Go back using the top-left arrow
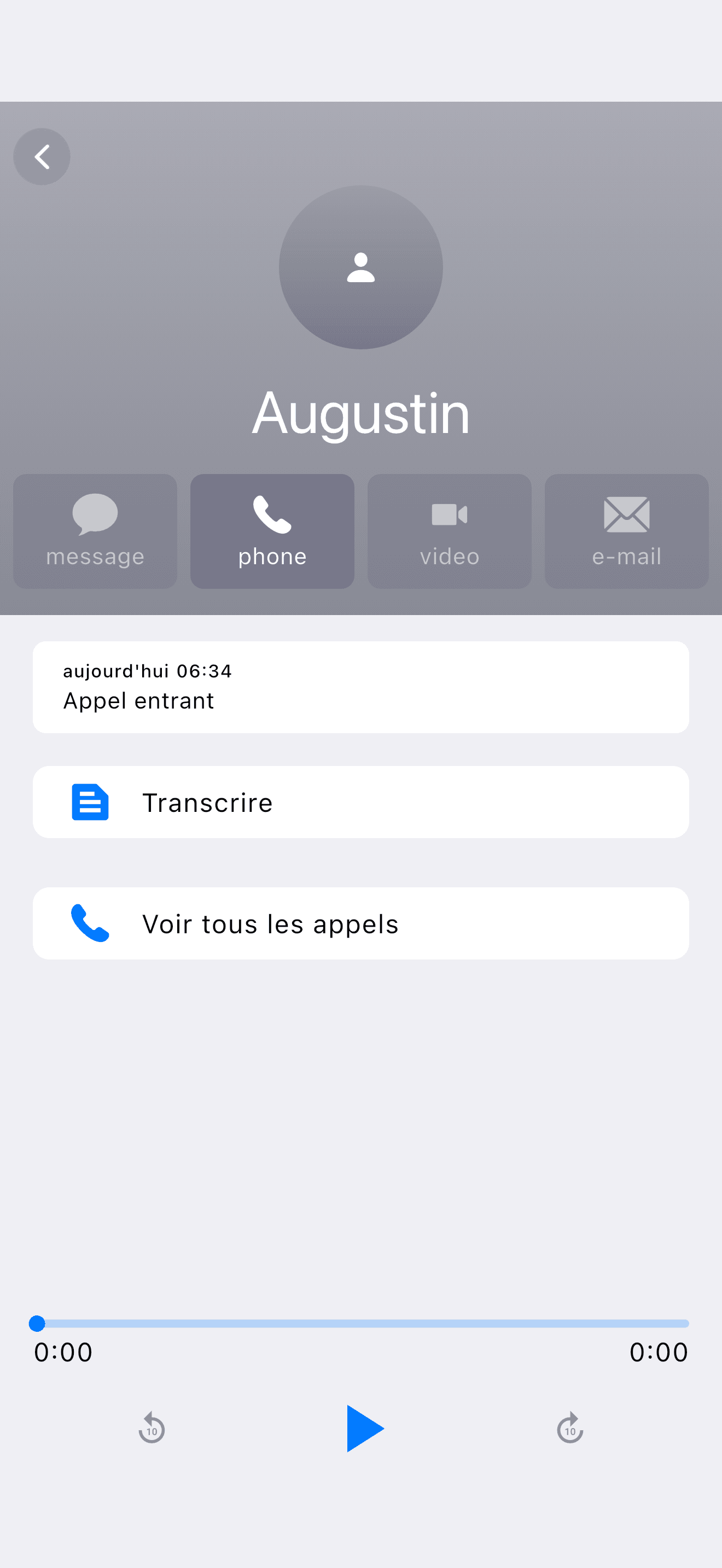 (42, 156)
